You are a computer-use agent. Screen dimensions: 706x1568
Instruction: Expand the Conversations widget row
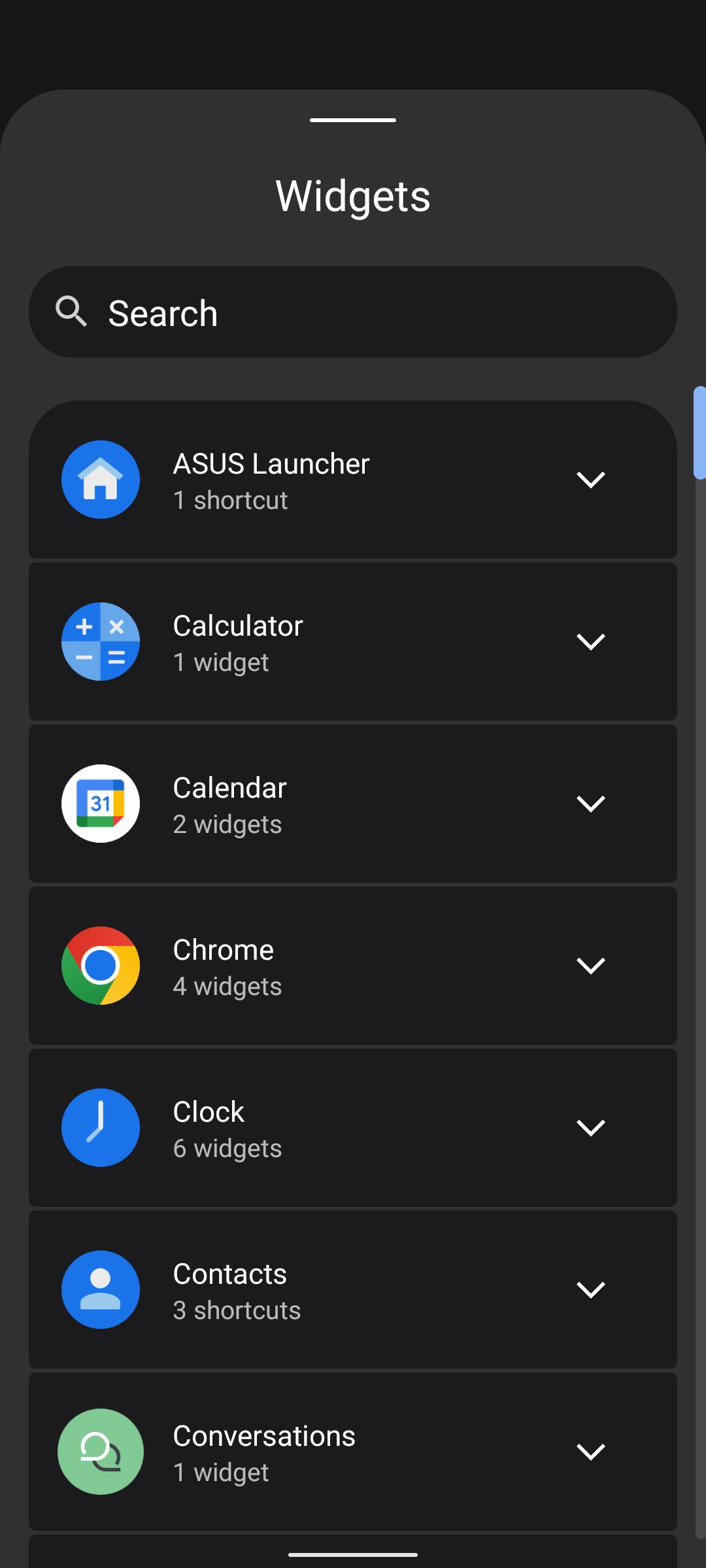[353, 1452]
